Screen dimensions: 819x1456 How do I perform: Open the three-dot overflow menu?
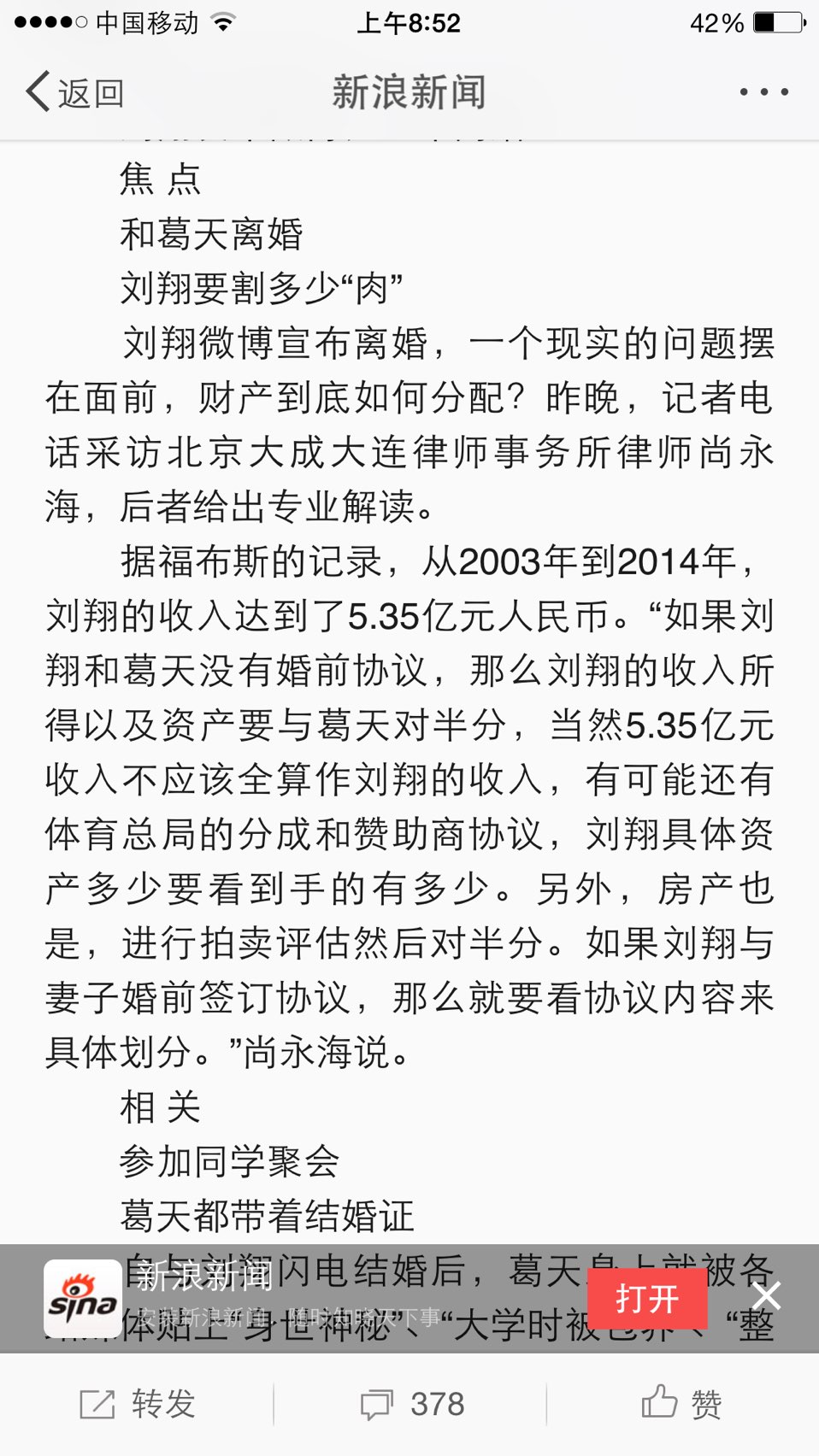763,92
